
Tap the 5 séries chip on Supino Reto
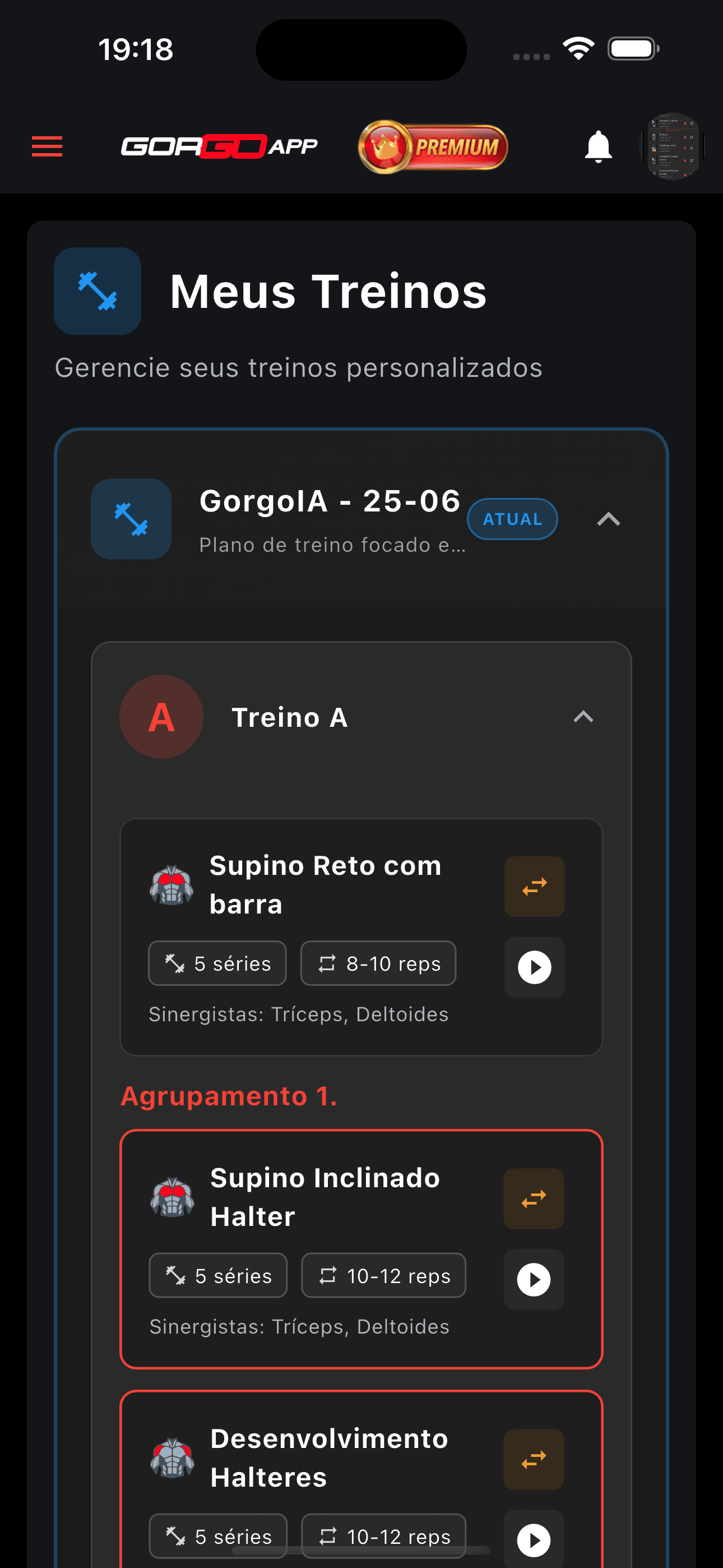pos(217,963)
